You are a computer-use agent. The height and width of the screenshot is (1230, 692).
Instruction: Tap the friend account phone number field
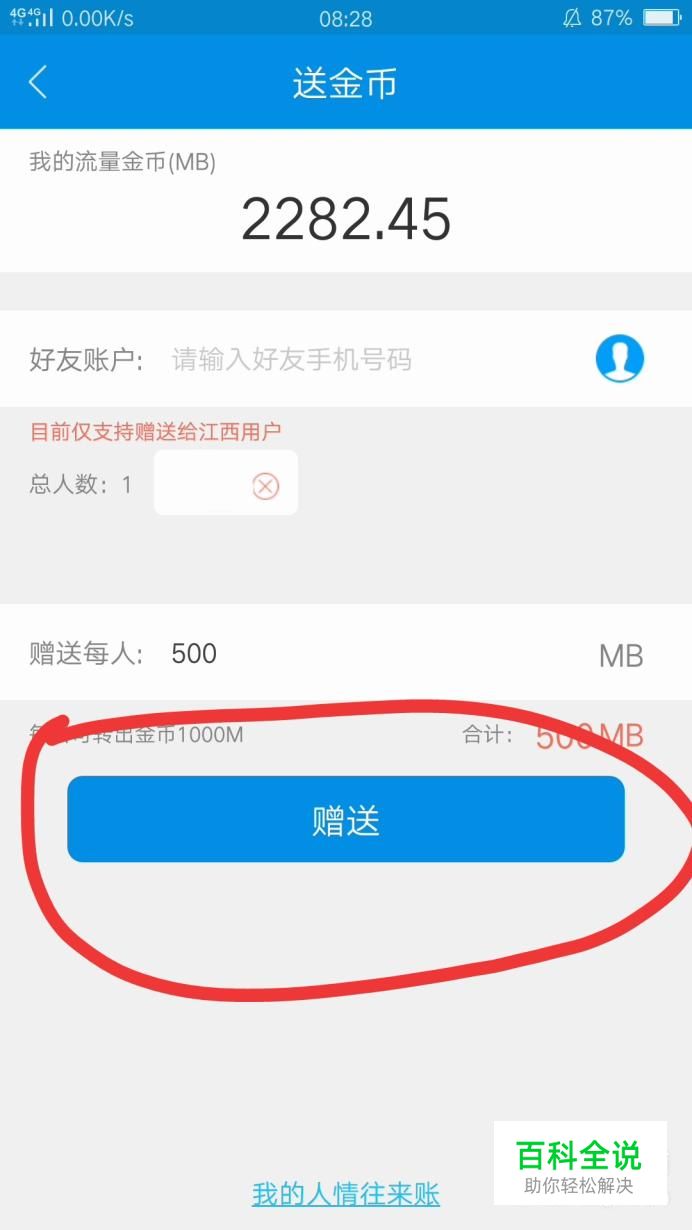pos(375,359)
